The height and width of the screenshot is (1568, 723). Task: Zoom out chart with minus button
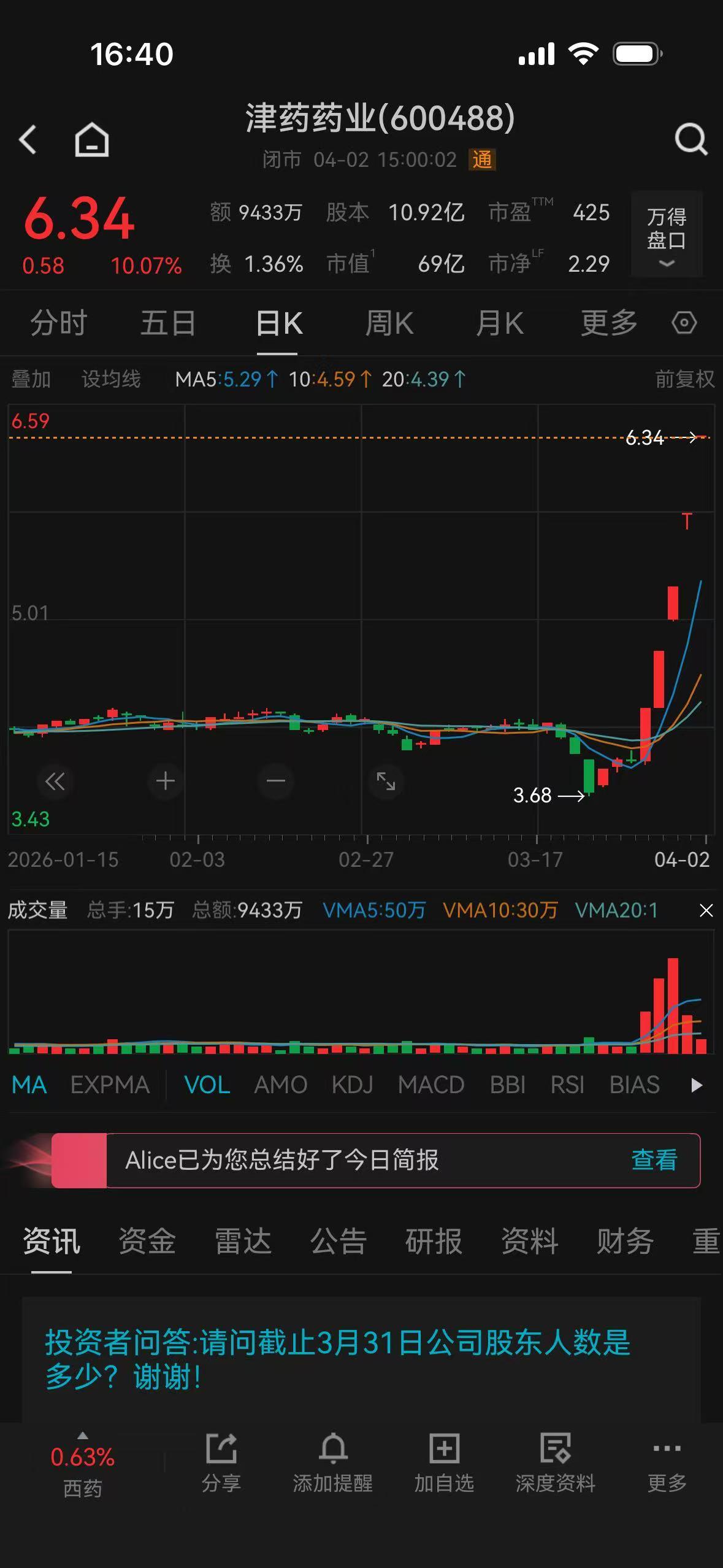click(276, 781)
